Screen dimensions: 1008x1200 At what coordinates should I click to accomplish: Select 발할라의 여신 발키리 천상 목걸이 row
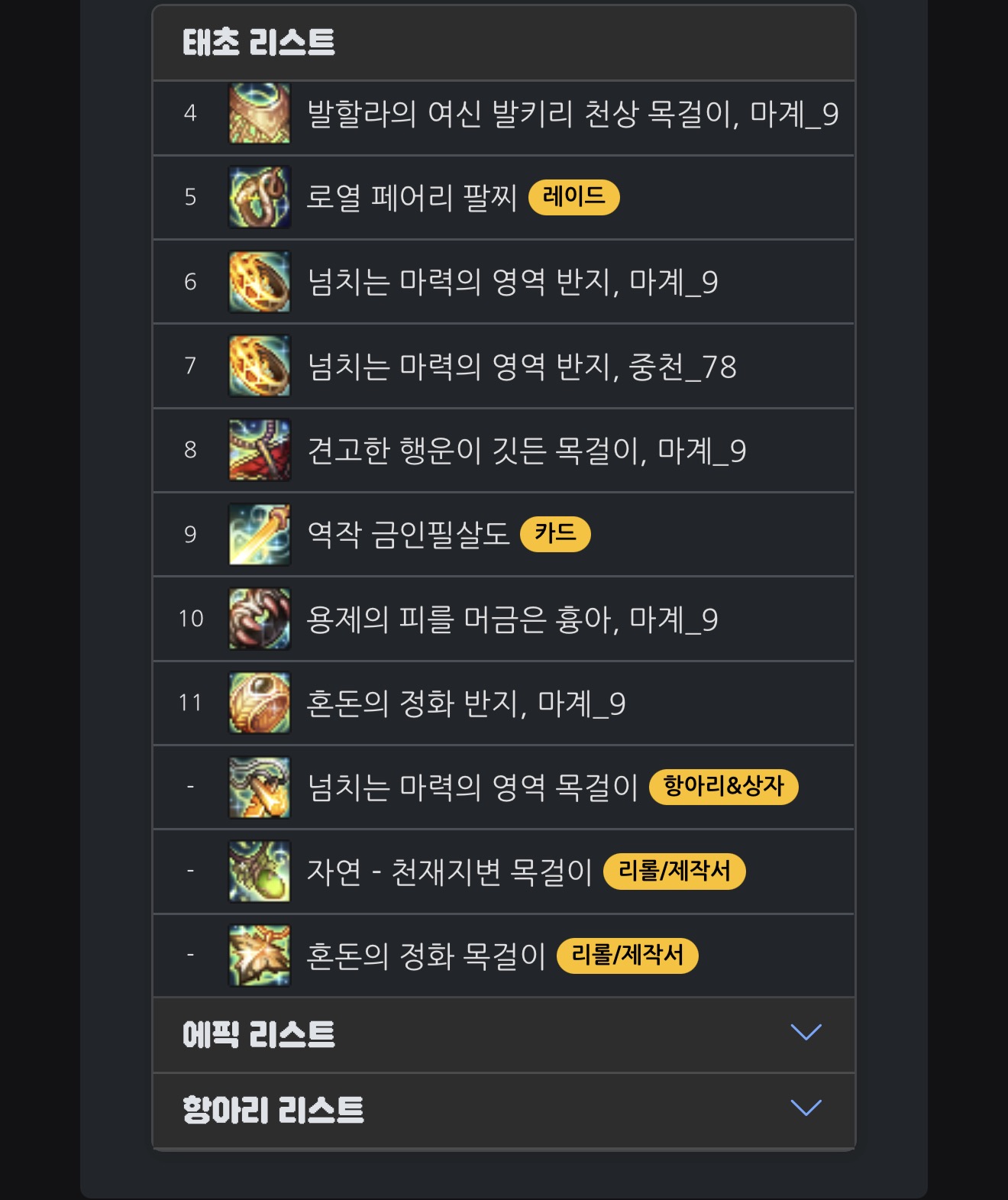pos(572,115)
